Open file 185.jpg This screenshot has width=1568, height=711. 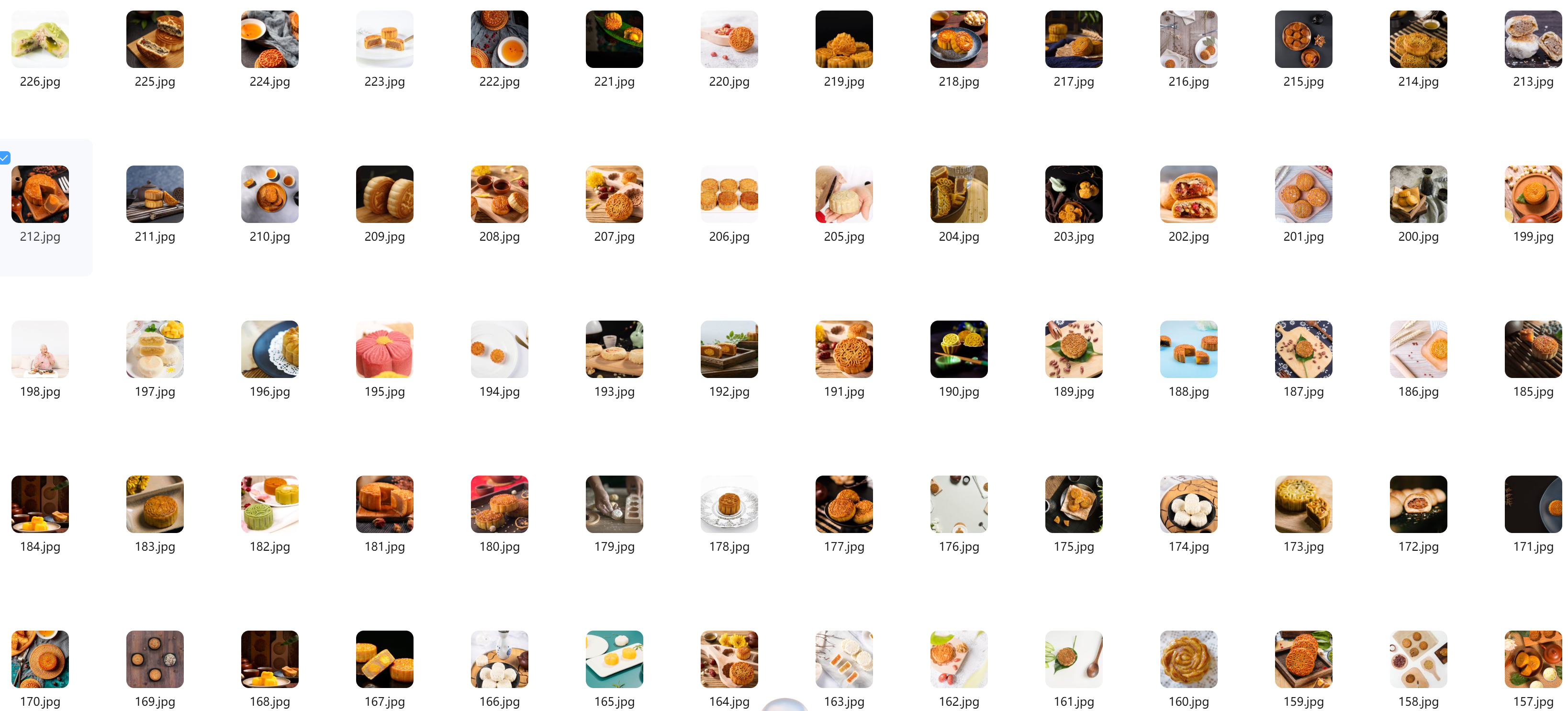(1533, 349)
